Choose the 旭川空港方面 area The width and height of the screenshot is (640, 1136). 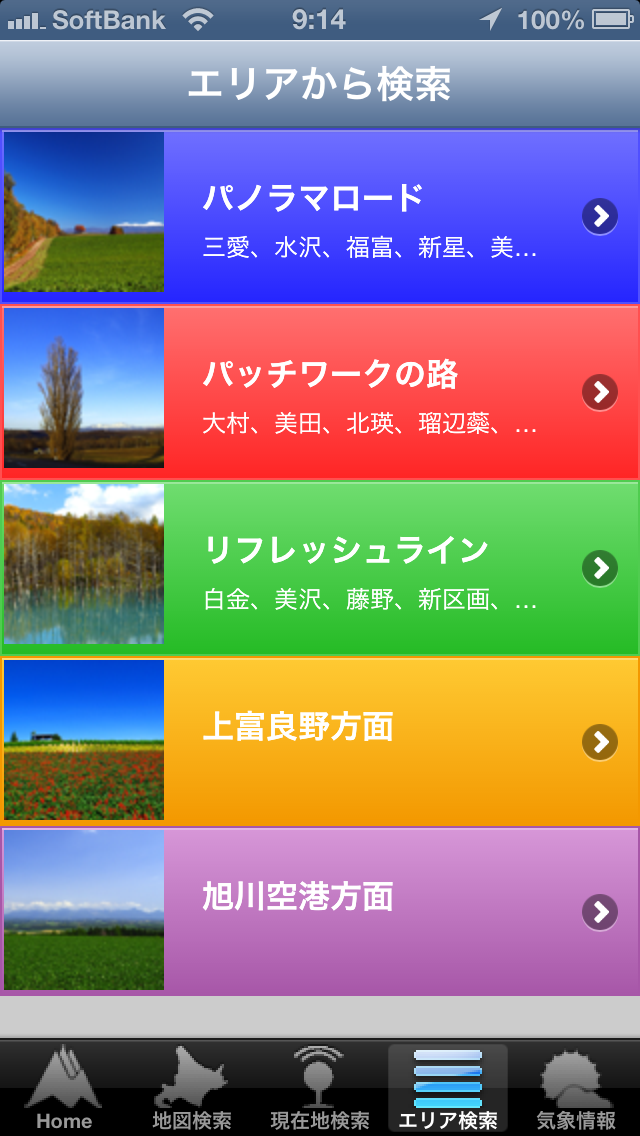click(x=320, y=911)
